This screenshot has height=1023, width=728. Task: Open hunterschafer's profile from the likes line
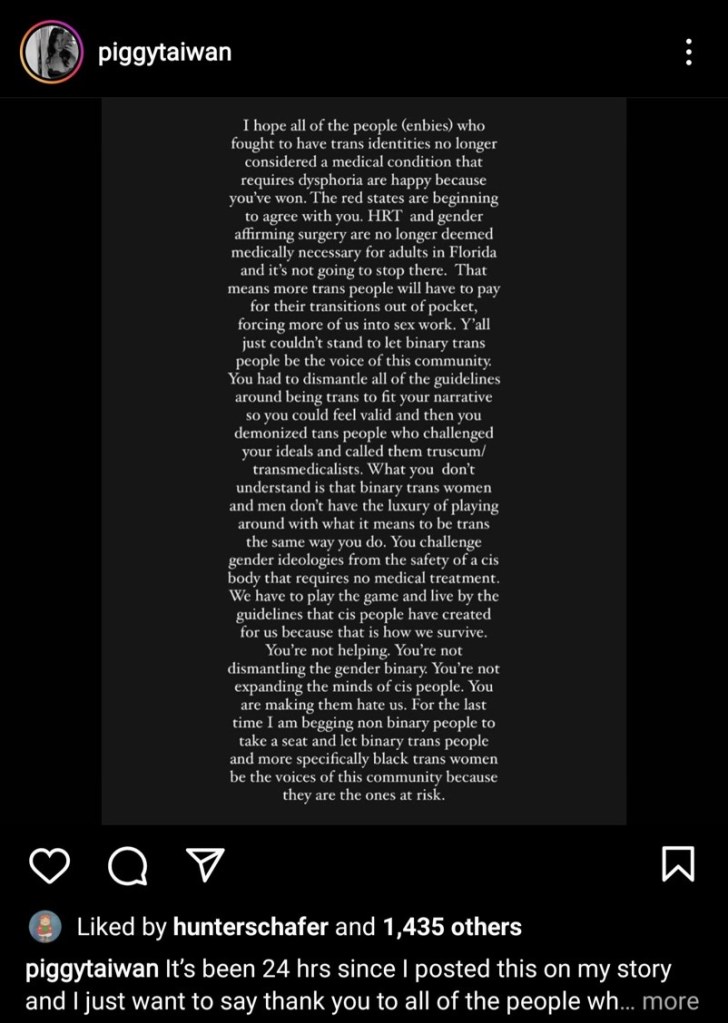point(250,927)
